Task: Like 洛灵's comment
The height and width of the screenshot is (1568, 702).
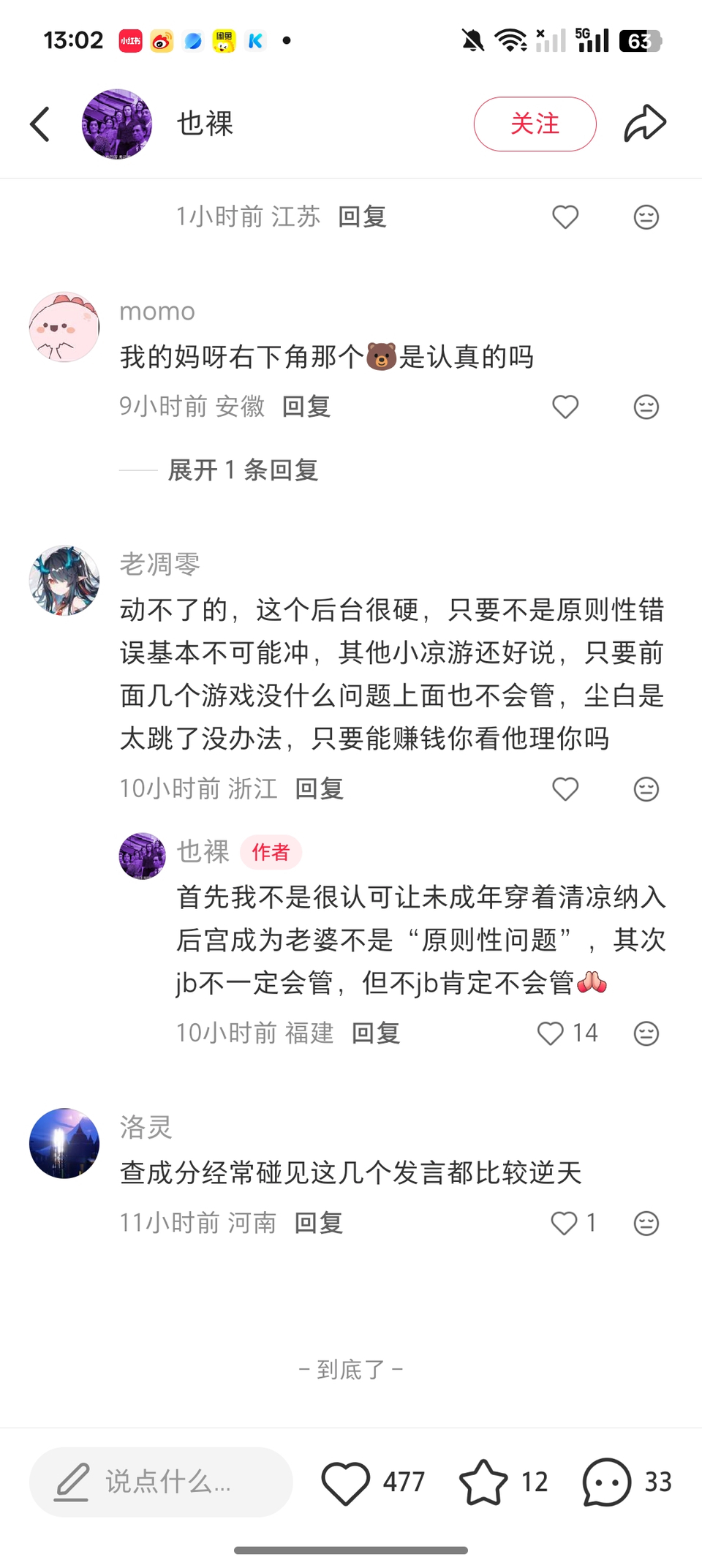Action: coord(564,1223)
